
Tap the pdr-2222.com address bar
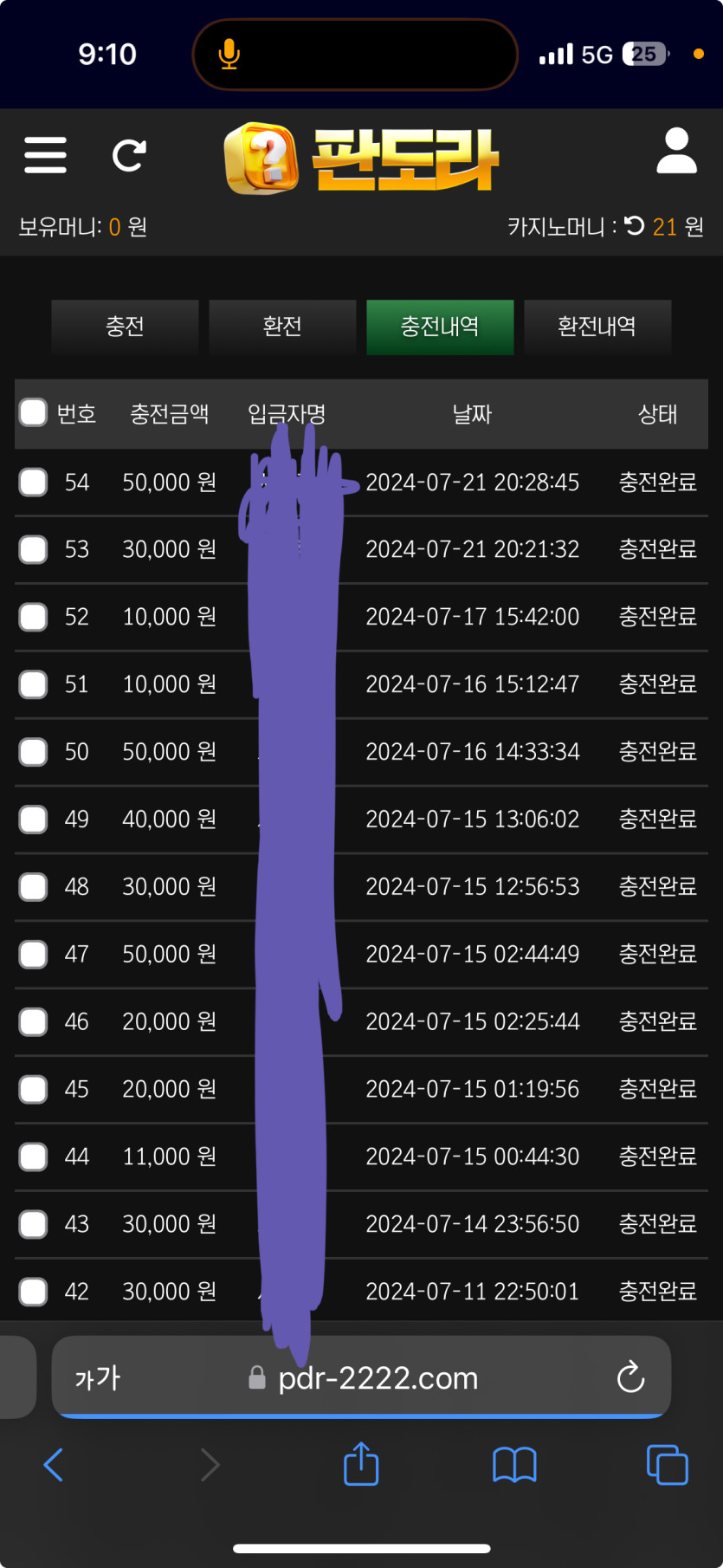click(378, 1377)
